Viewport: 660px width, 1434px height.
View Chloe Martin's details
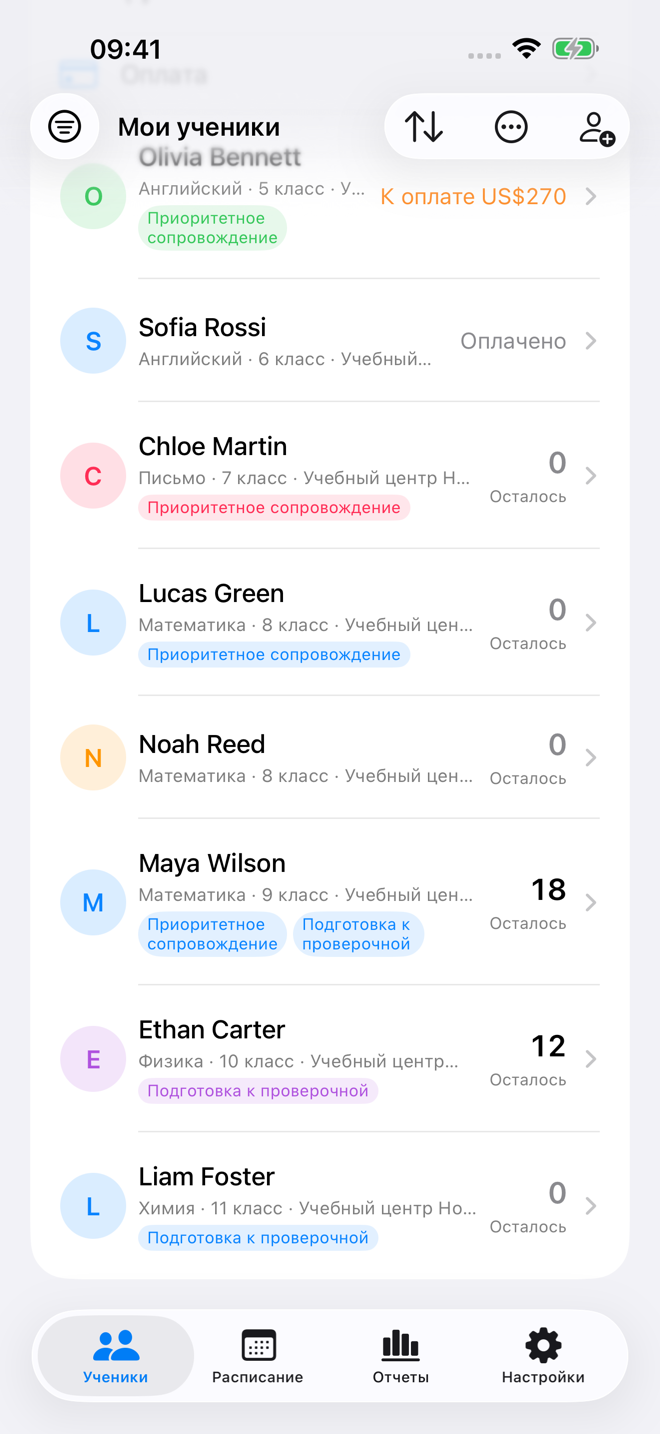[330, 475]
